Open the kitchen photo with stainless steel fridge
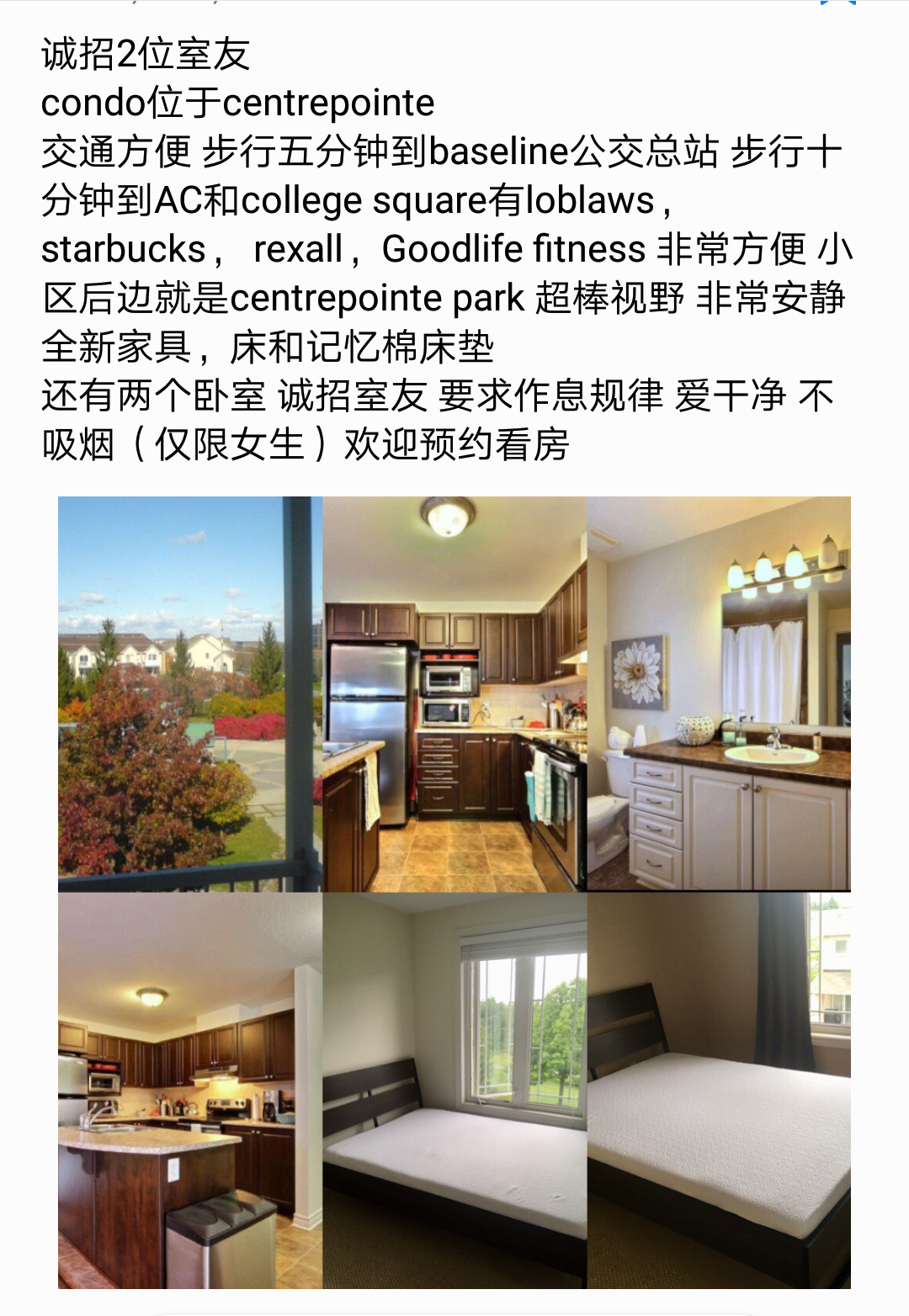The image size is (909, 1316). pos(454,693)
